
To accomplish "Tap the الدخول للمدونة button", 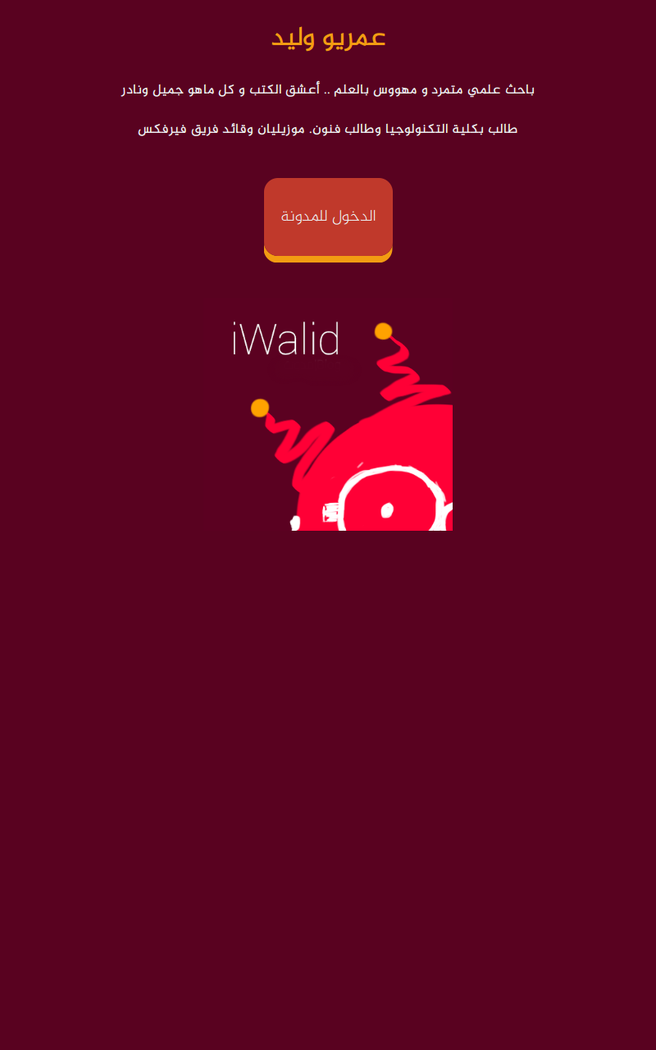I will 328,218.
